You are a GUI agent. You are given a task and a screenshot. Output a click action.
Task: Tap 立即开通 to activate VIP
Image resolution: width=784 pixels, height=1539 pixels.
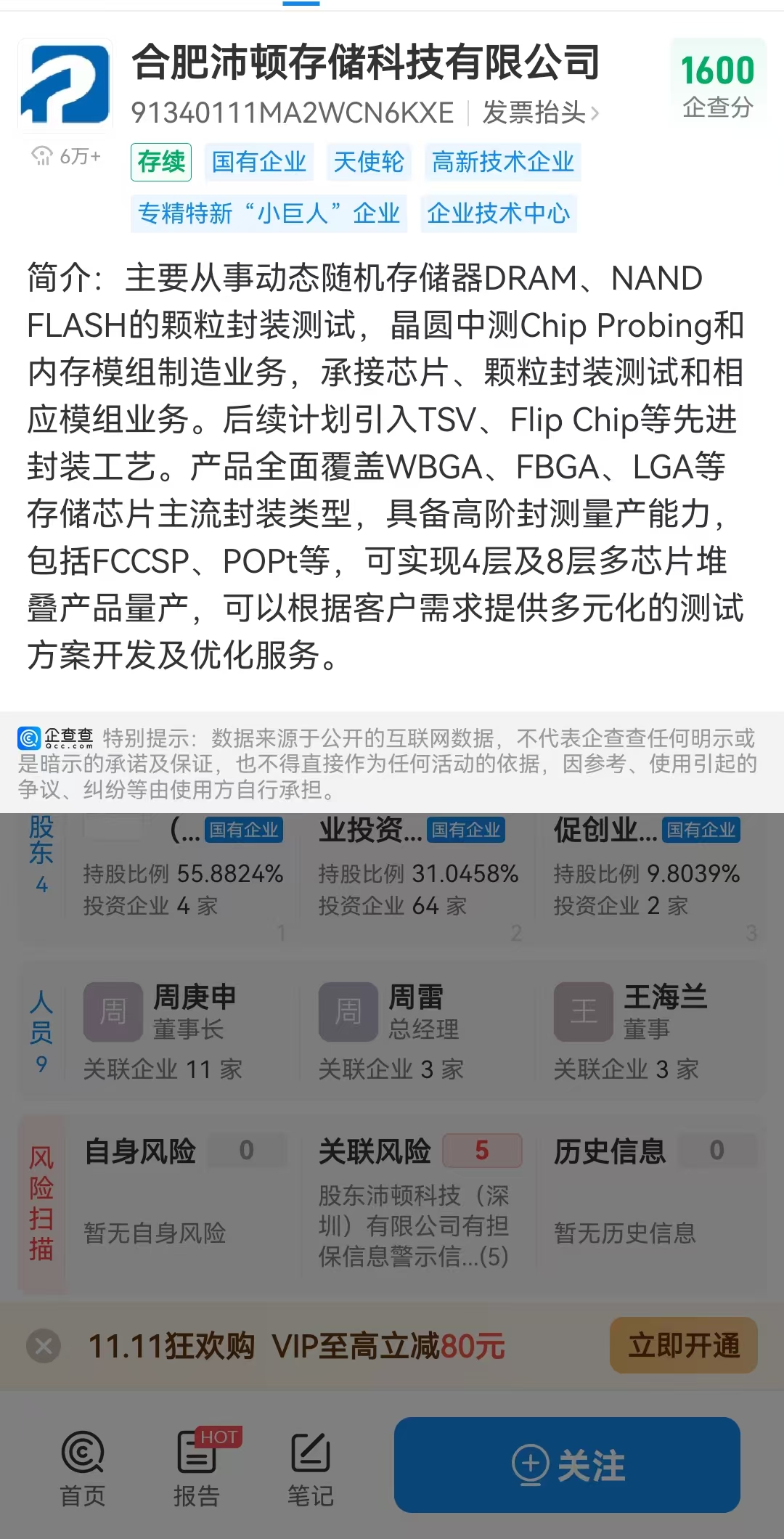[x=683, y=1345]
